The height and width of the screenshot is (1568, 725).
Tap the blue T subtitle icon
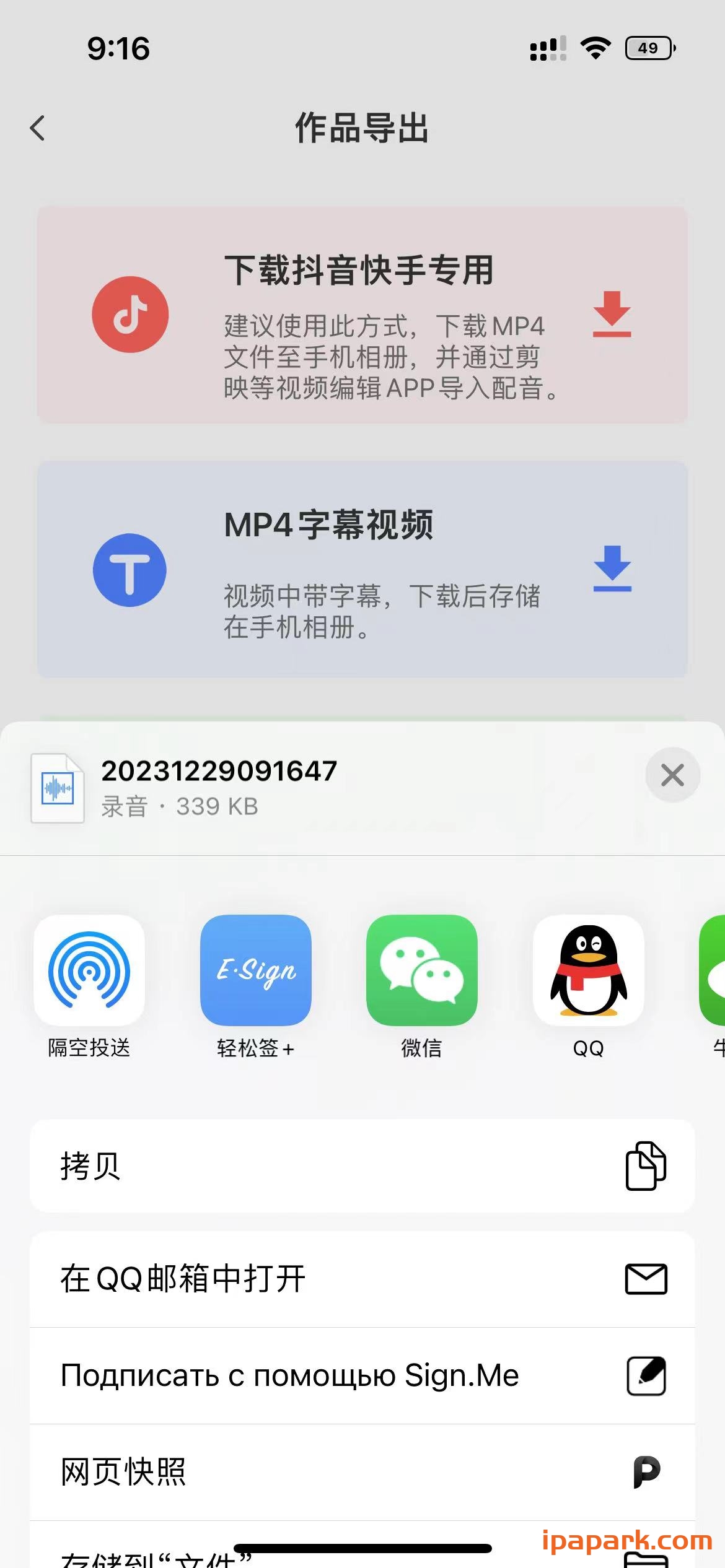click(x=130, y=570)
